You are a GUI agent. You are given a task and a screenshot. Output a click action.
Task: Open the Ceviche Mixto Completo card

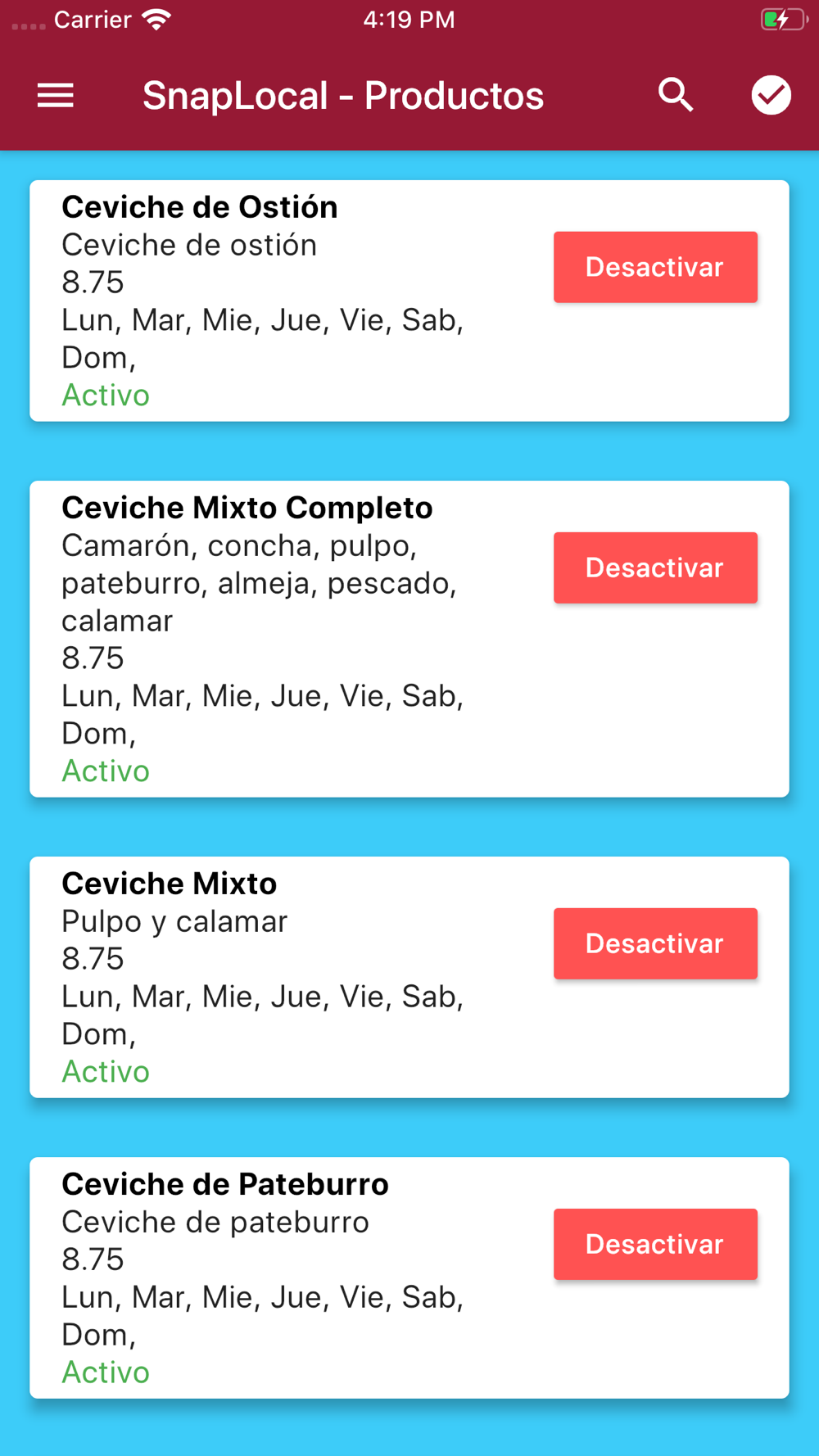(x=409, y=639)
